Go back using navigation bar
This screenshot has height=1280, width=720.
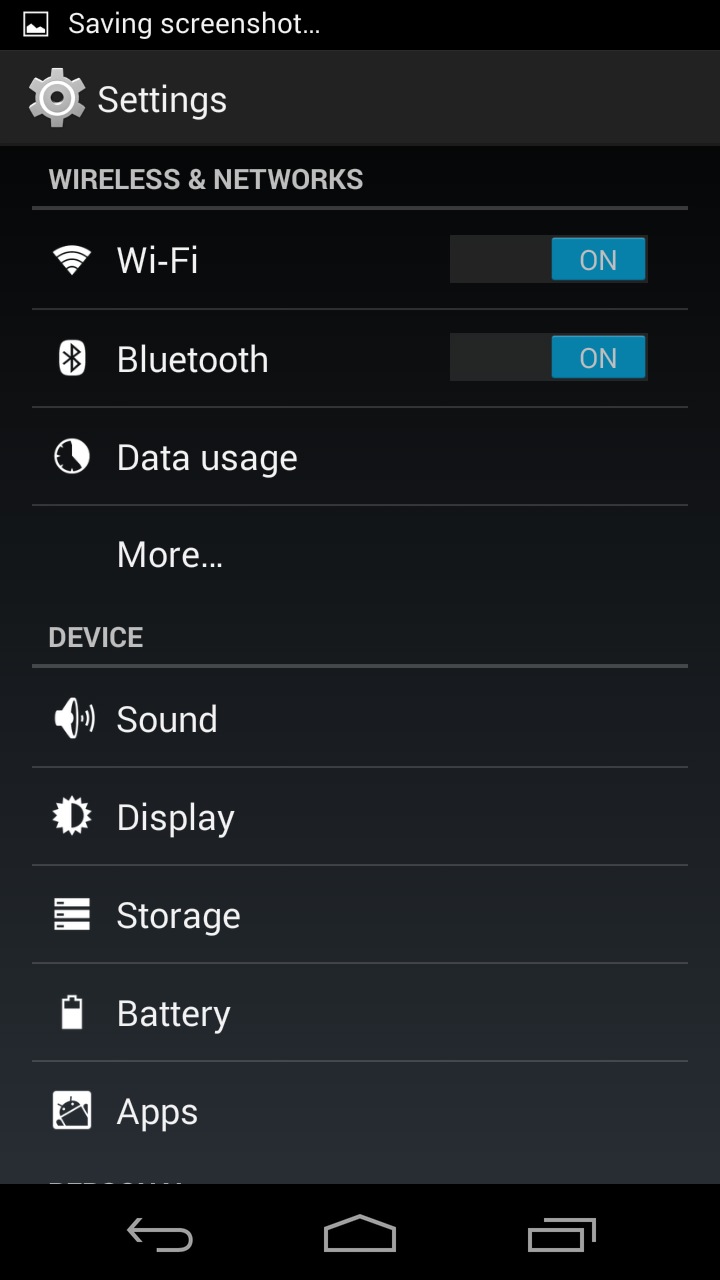[x=160, y=1234]
